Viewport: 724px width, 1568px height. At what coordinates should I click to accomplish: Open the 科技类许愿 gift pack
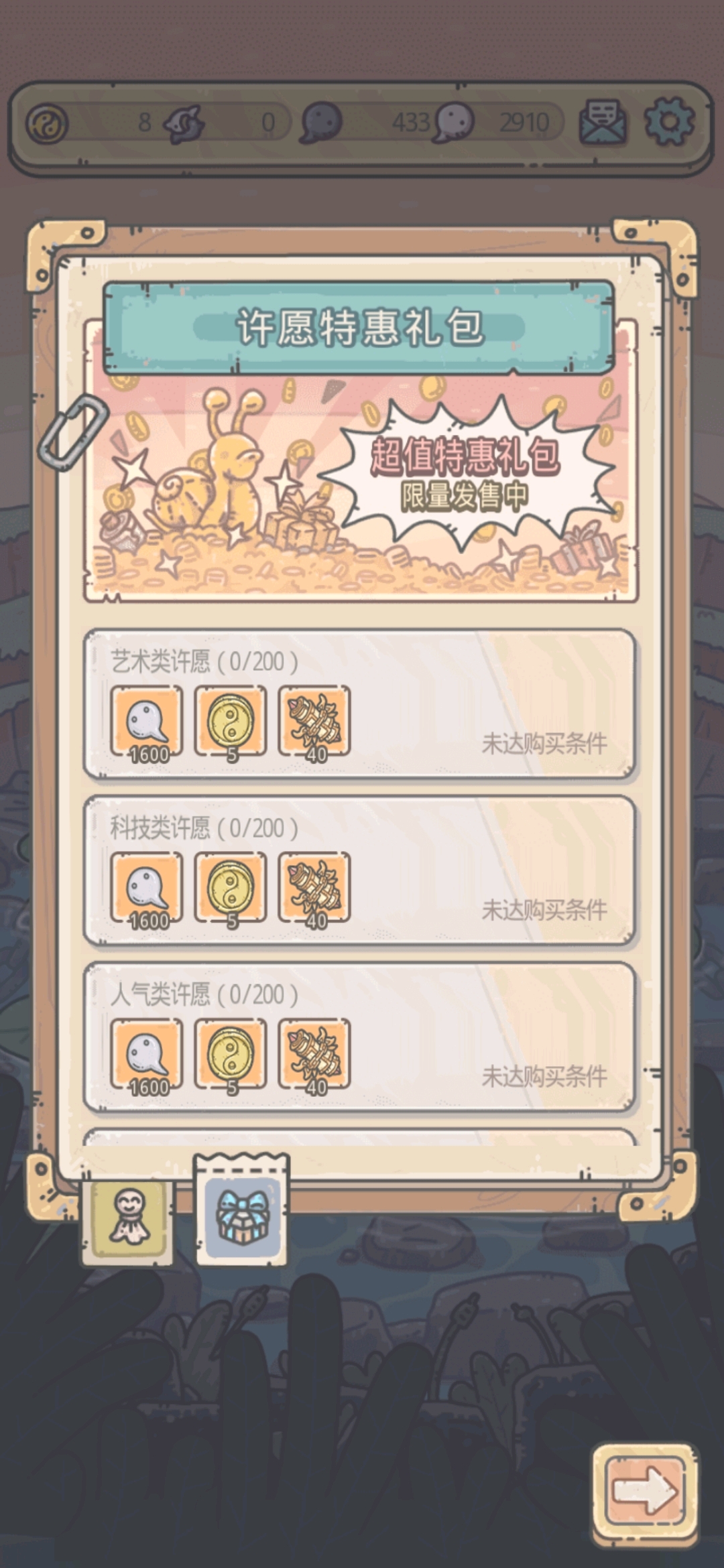pyautogui.click(x=359, y=870)
